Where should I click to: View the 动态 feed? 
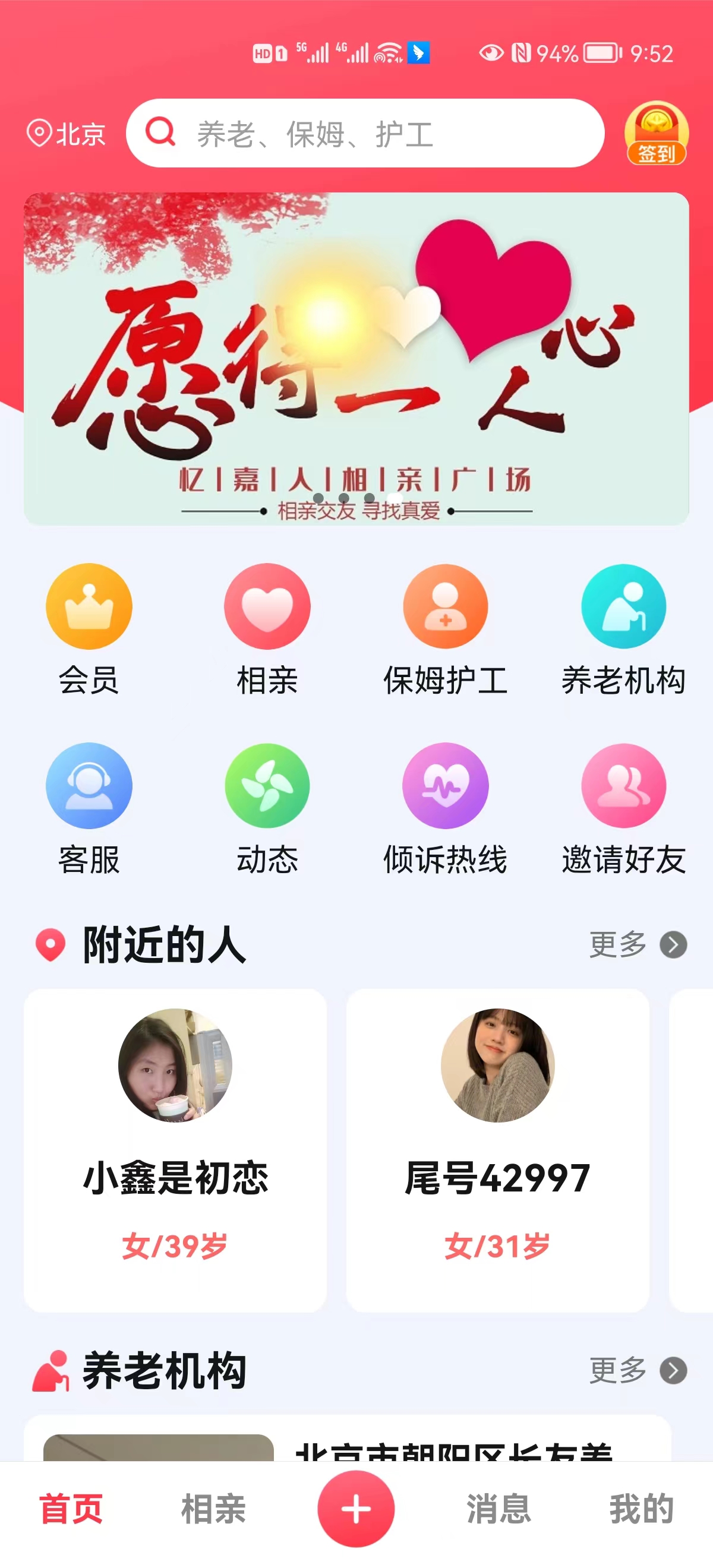tap(267, 808)
